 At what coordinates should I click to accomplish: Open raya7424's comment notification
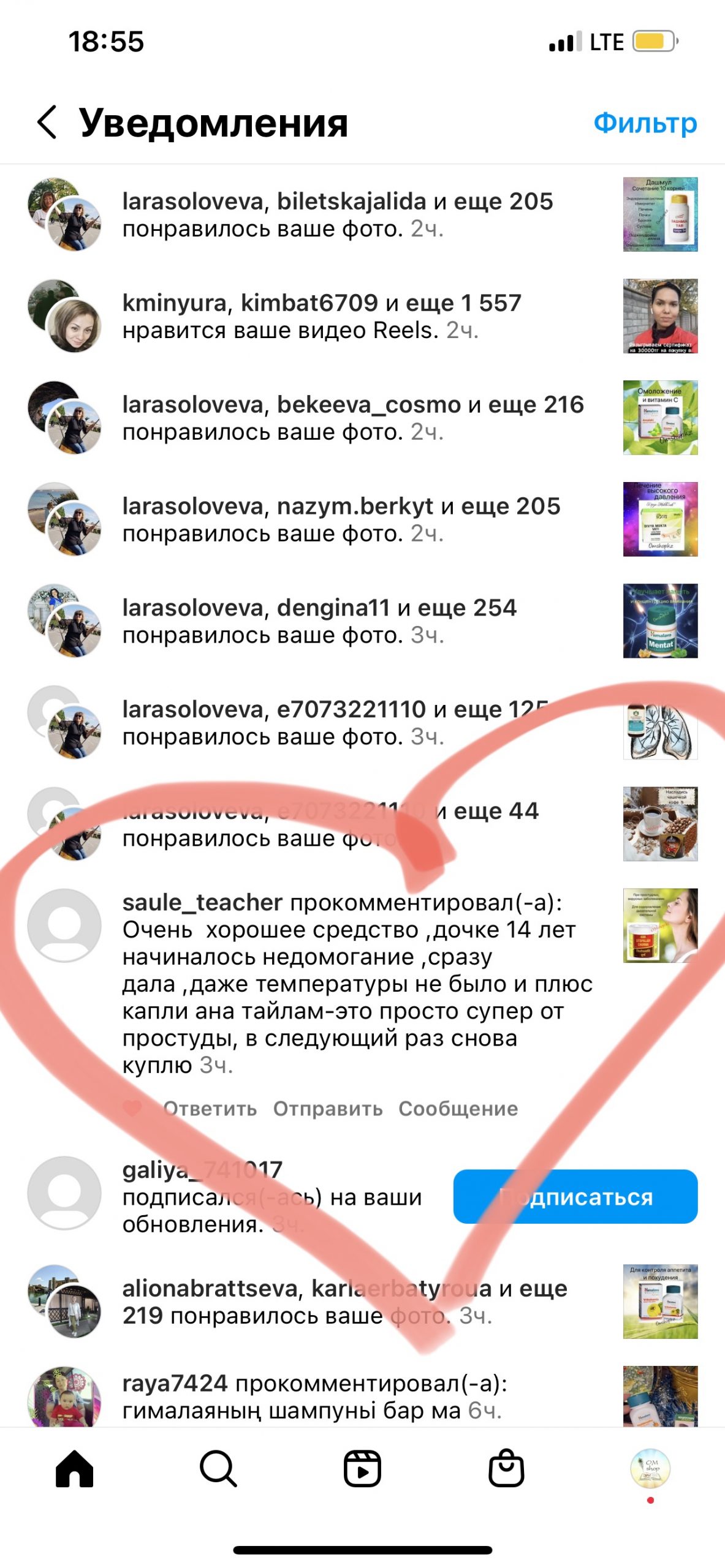[x=362, y=1396]
